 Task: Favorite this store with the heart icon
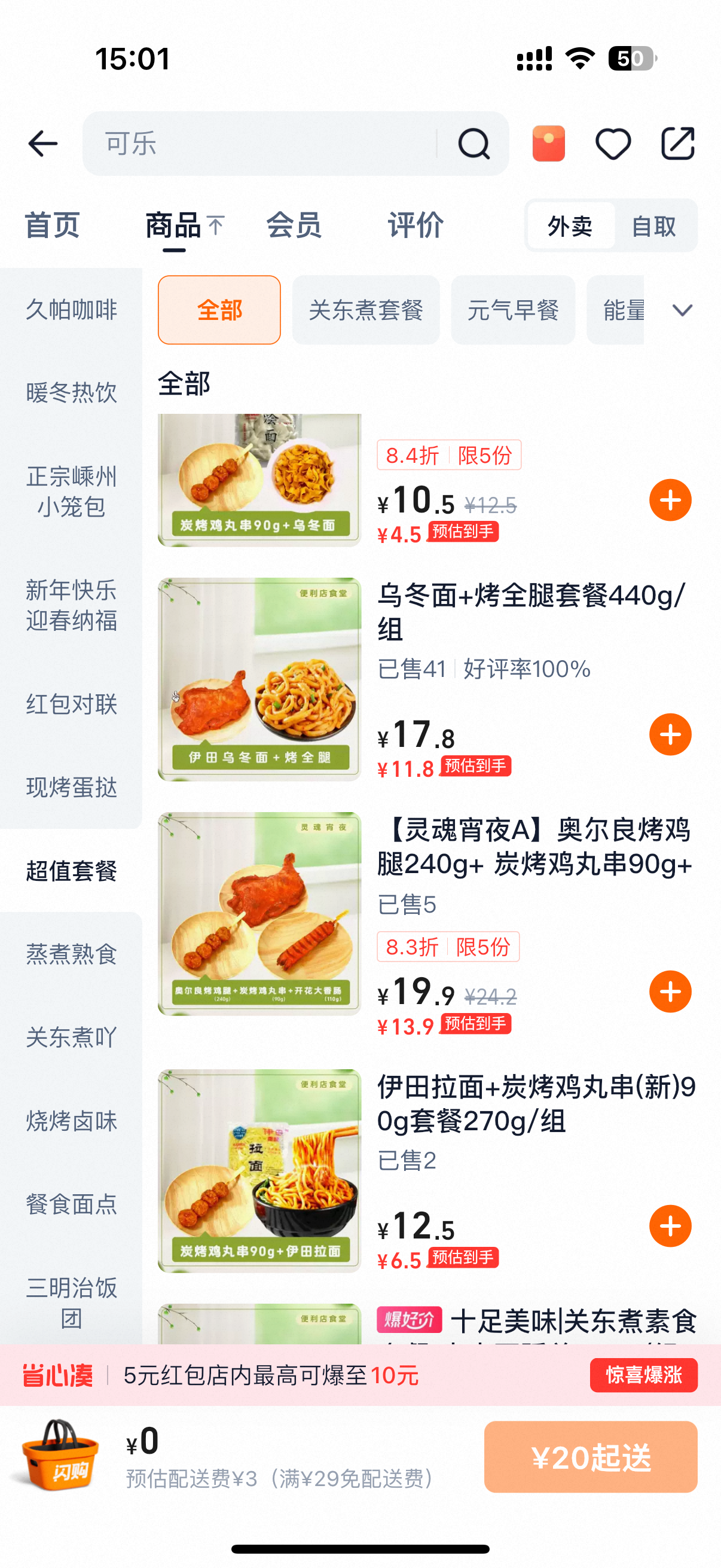[x=613, y=144]
